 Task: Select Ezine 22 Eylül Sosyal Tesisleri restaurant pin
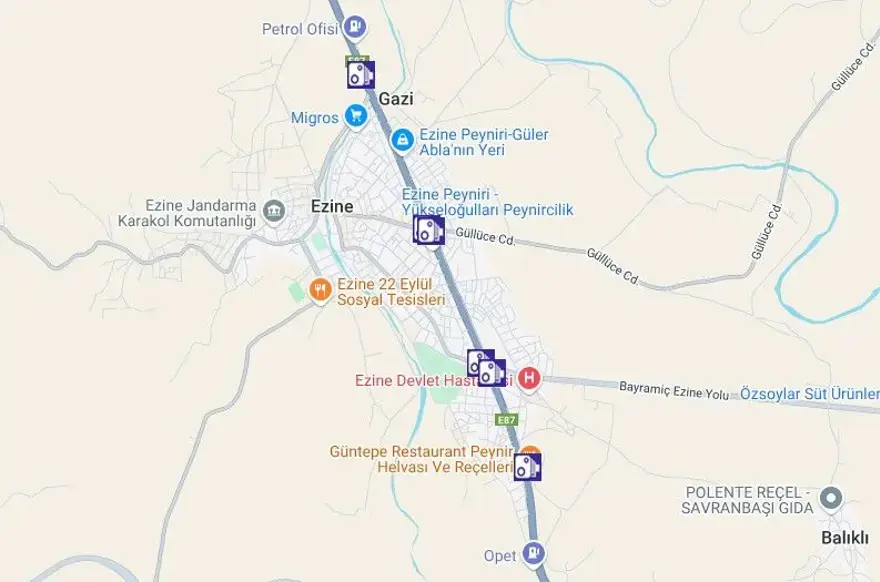320,290
